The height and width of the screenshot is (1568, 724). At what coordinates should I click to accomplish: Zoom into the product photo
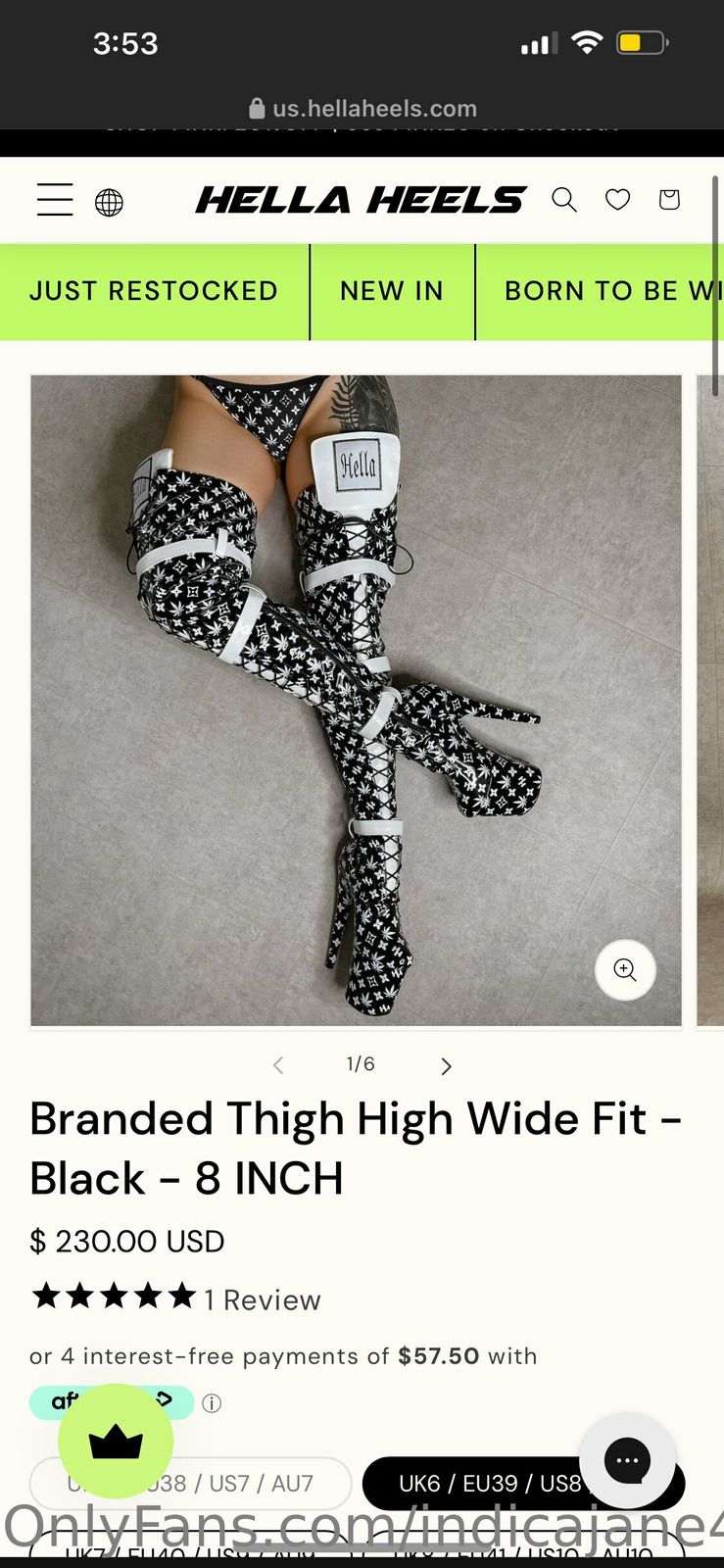[x=625, y=970]
